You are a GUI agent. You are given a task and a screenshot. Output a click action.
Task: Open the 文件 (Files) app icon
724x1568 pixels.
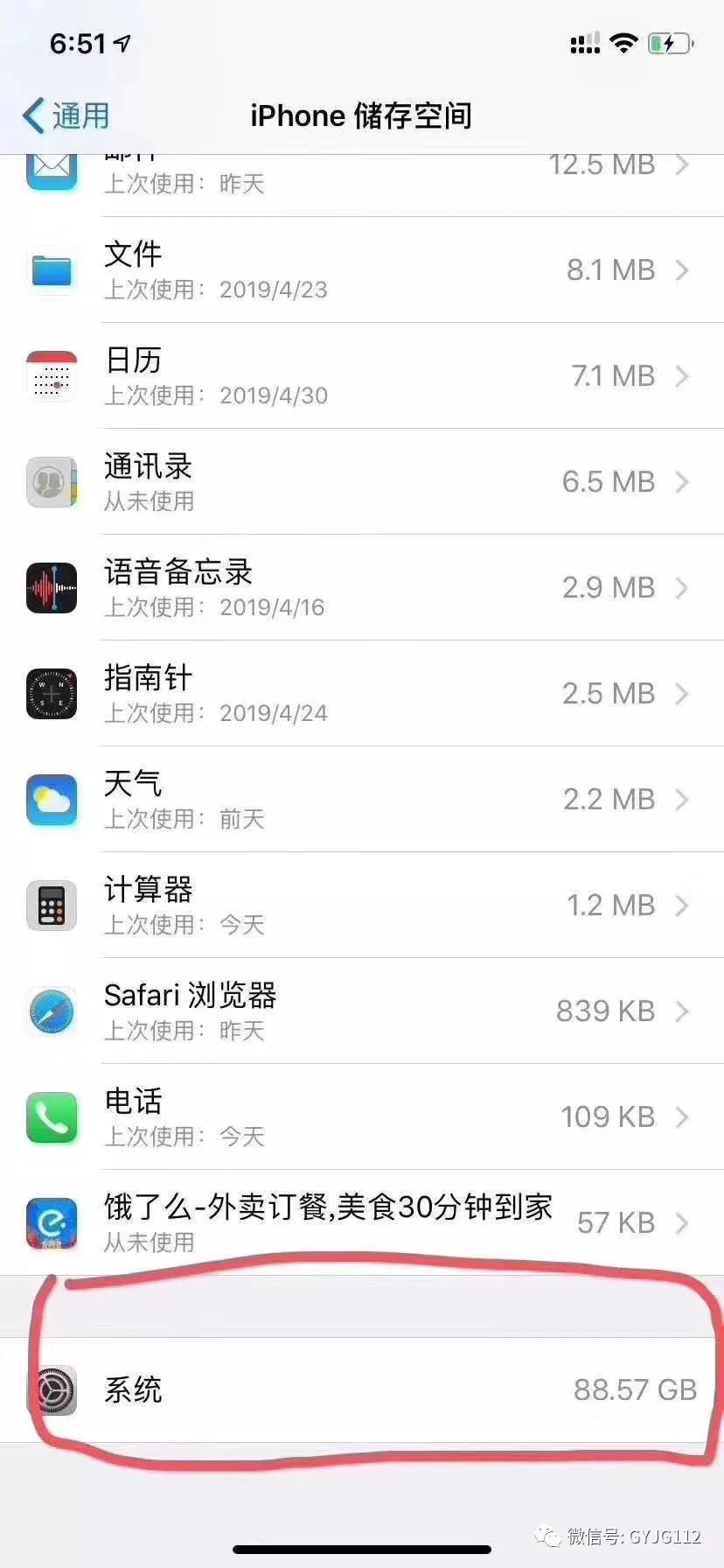52,271
